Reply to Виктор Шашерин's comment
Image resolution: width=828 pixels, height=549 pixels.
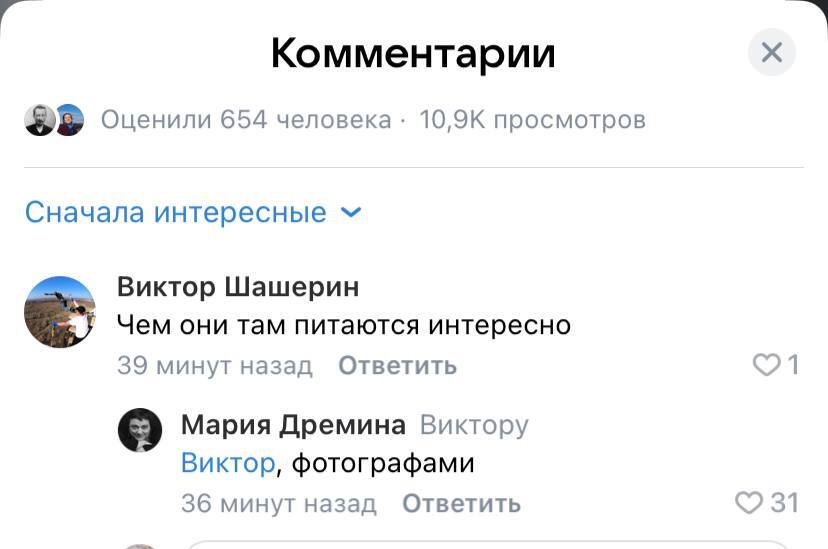[x=397, y=366]
